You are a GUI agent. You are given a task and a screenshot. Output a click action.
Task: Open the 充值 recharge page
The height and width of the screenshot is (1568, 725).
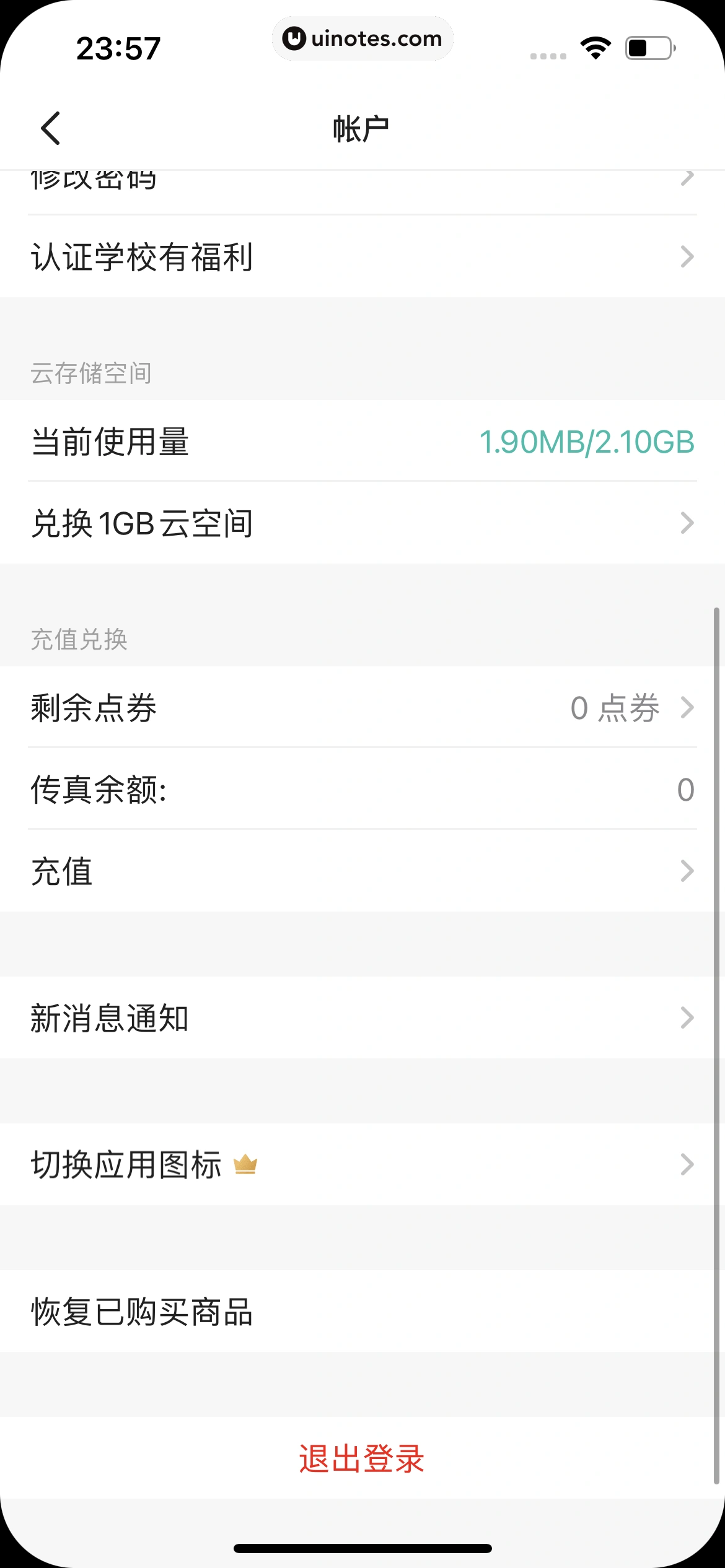362,871
